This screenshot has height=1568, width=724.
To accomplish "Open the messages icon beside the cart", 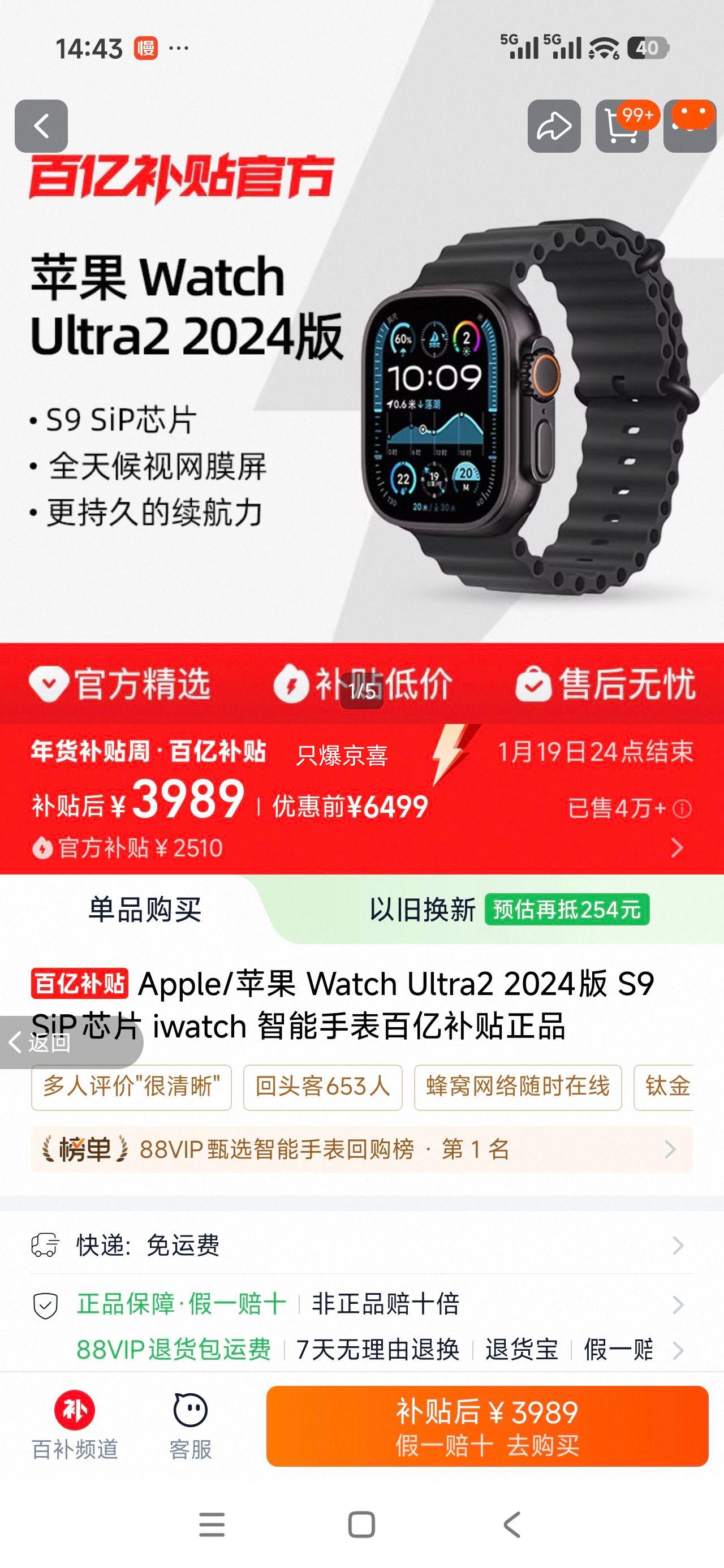I will [x=689, y=125].
